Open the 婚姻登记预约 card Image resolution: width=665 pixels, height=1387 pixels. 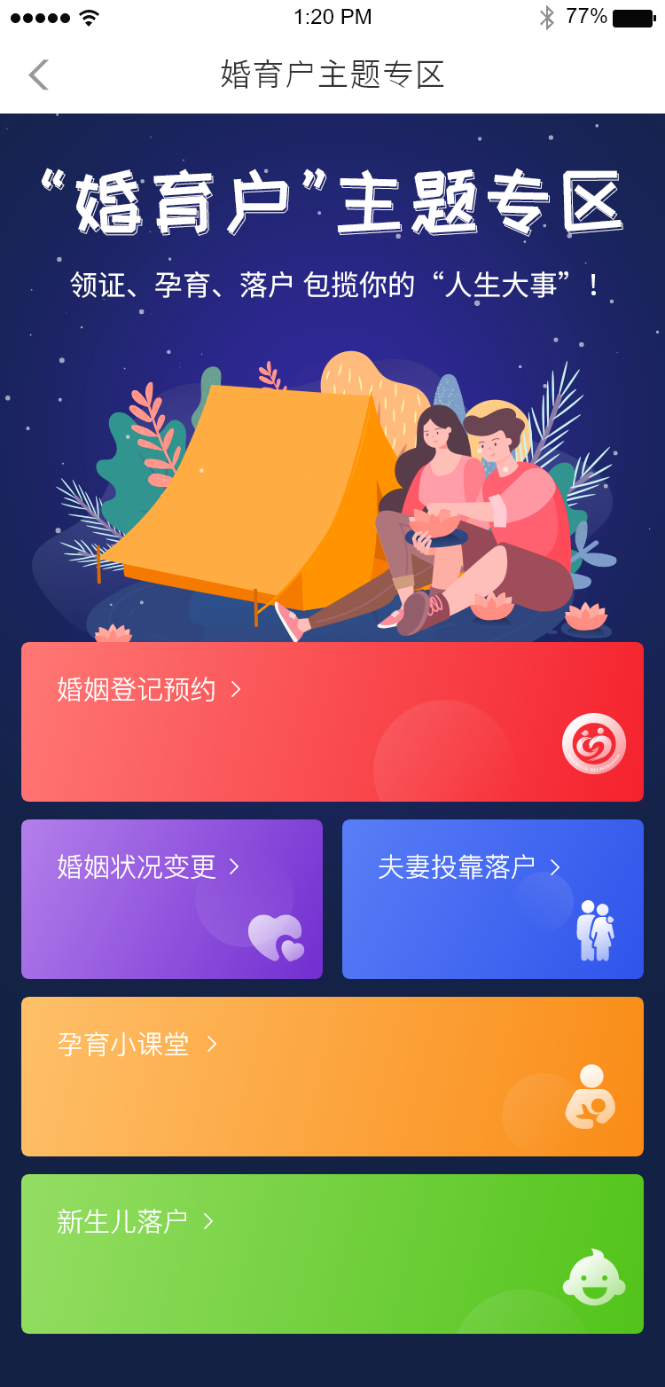coord(332,722)
